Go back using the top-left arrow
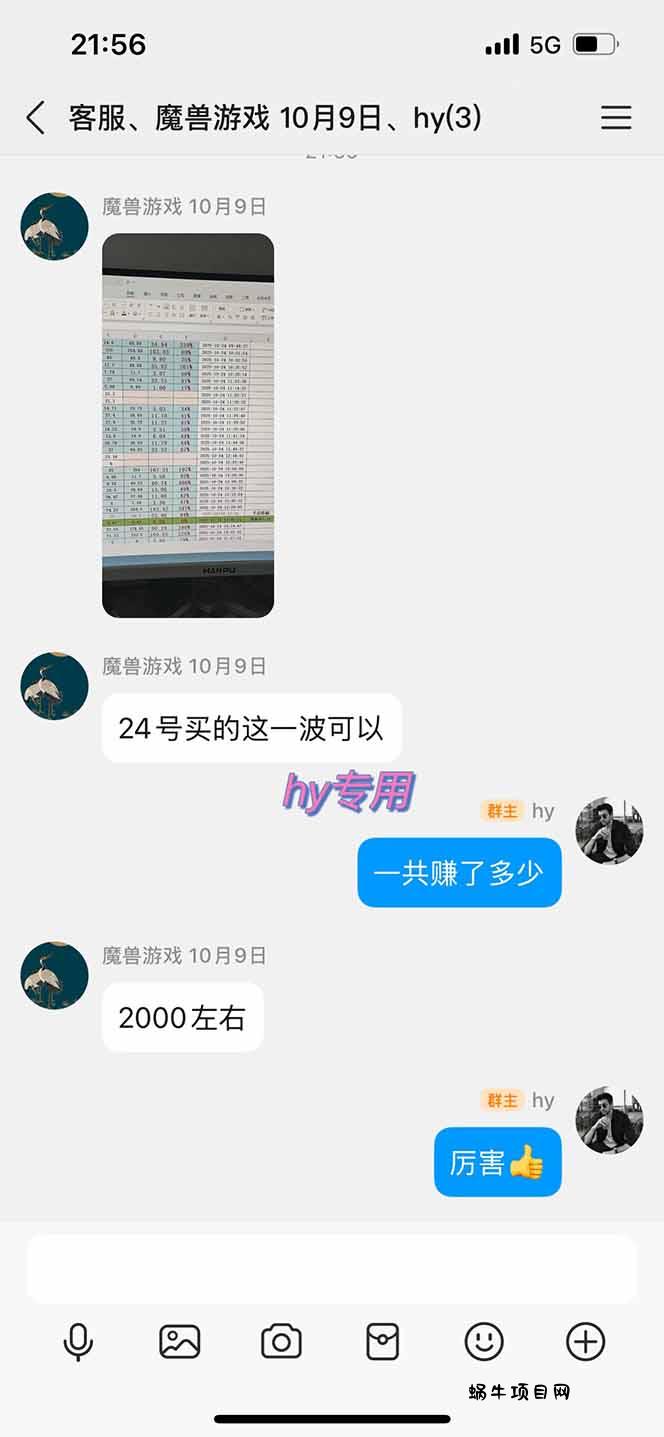This screenshot has width=664, height=1437. pyautogui.click(x=36, y=118)
